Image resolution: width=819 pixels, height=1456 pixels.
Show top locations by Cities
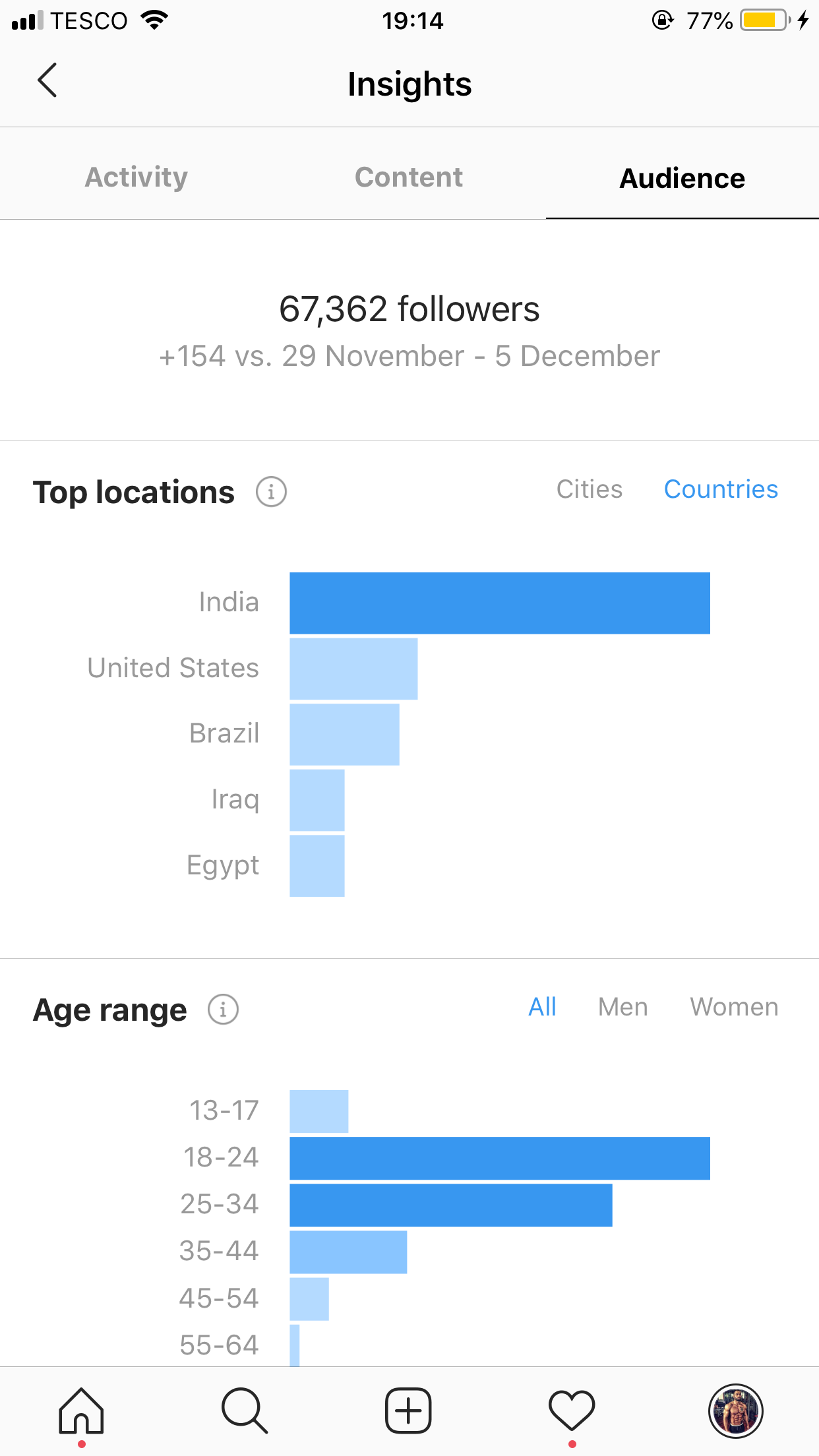[590, 489]
